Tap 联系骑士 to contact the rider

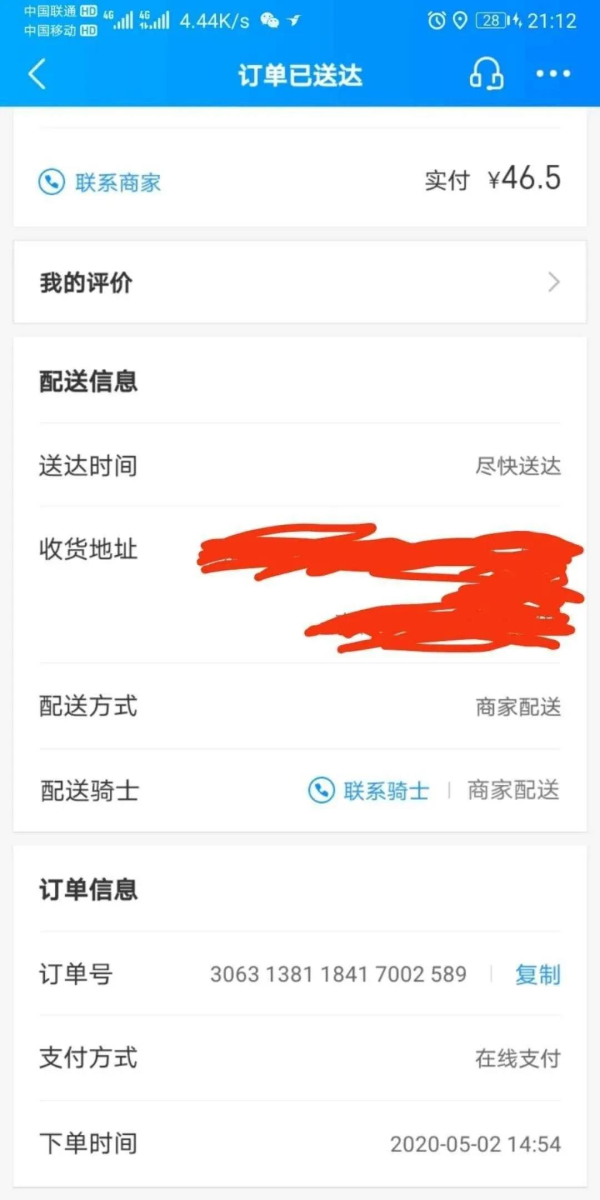coord(369,791)
